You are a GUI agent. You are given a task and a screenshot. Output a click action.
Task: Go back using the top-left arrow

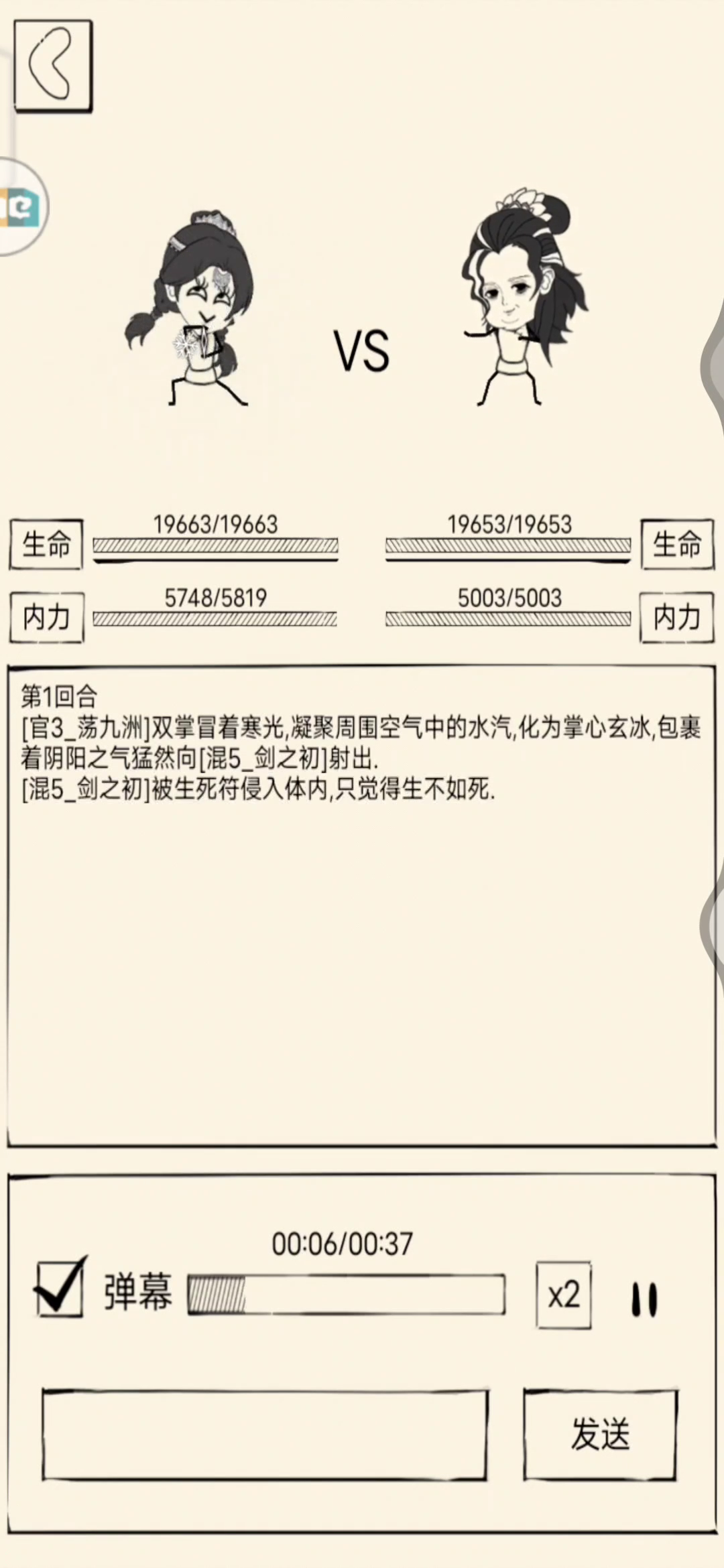tap(53, 65)
